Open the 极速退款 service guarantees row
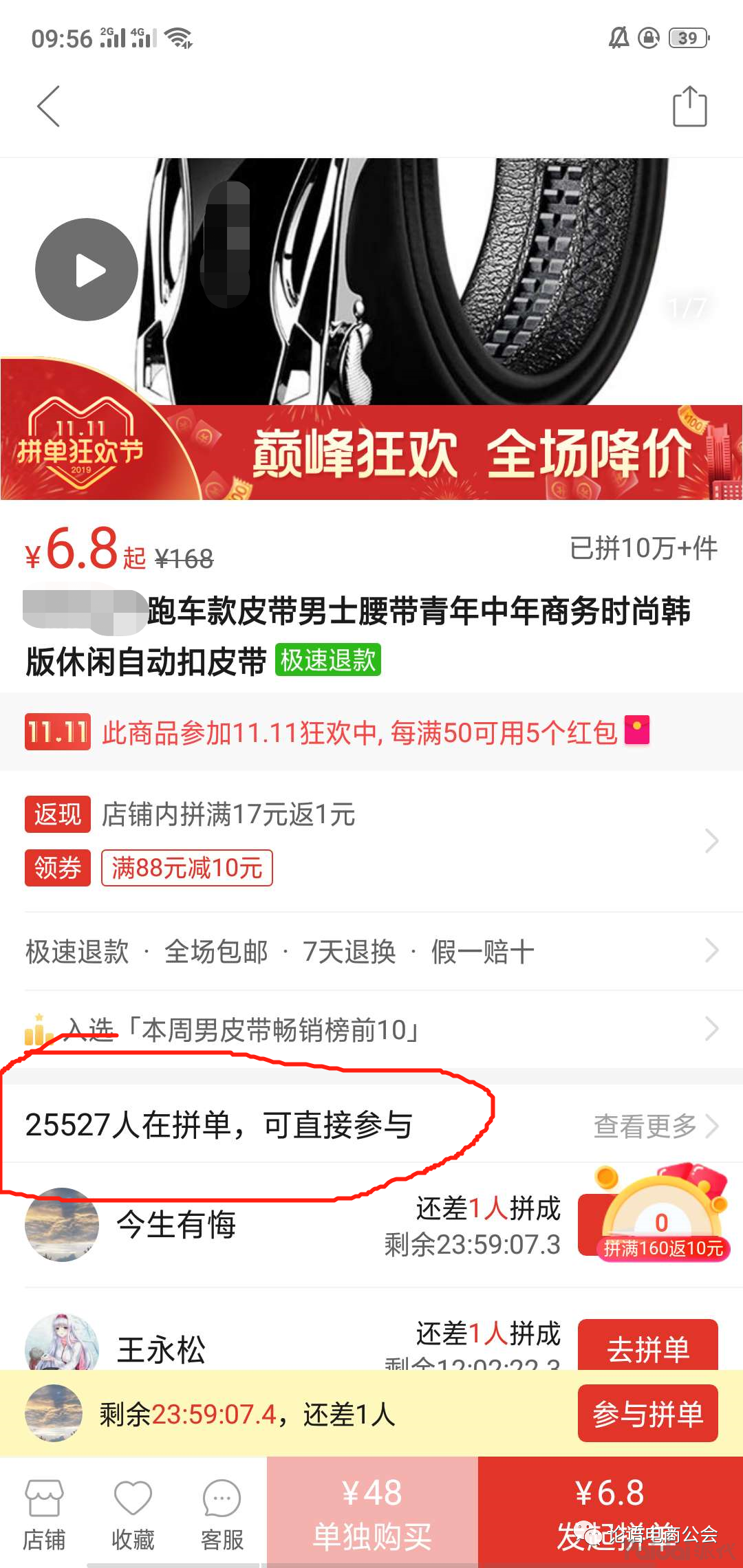The height and width of the screenshot is (1568, 743). (371, 952)
